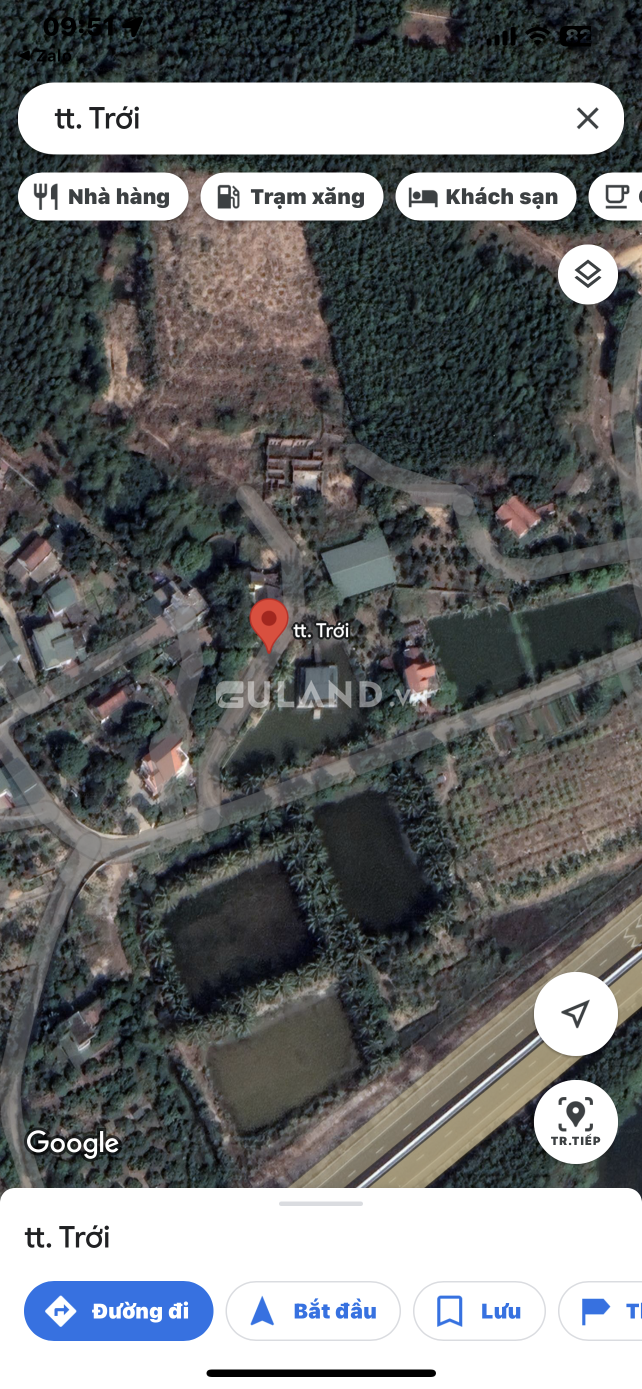Open live view TR.TIẾP button

(x=575, y=1120)
